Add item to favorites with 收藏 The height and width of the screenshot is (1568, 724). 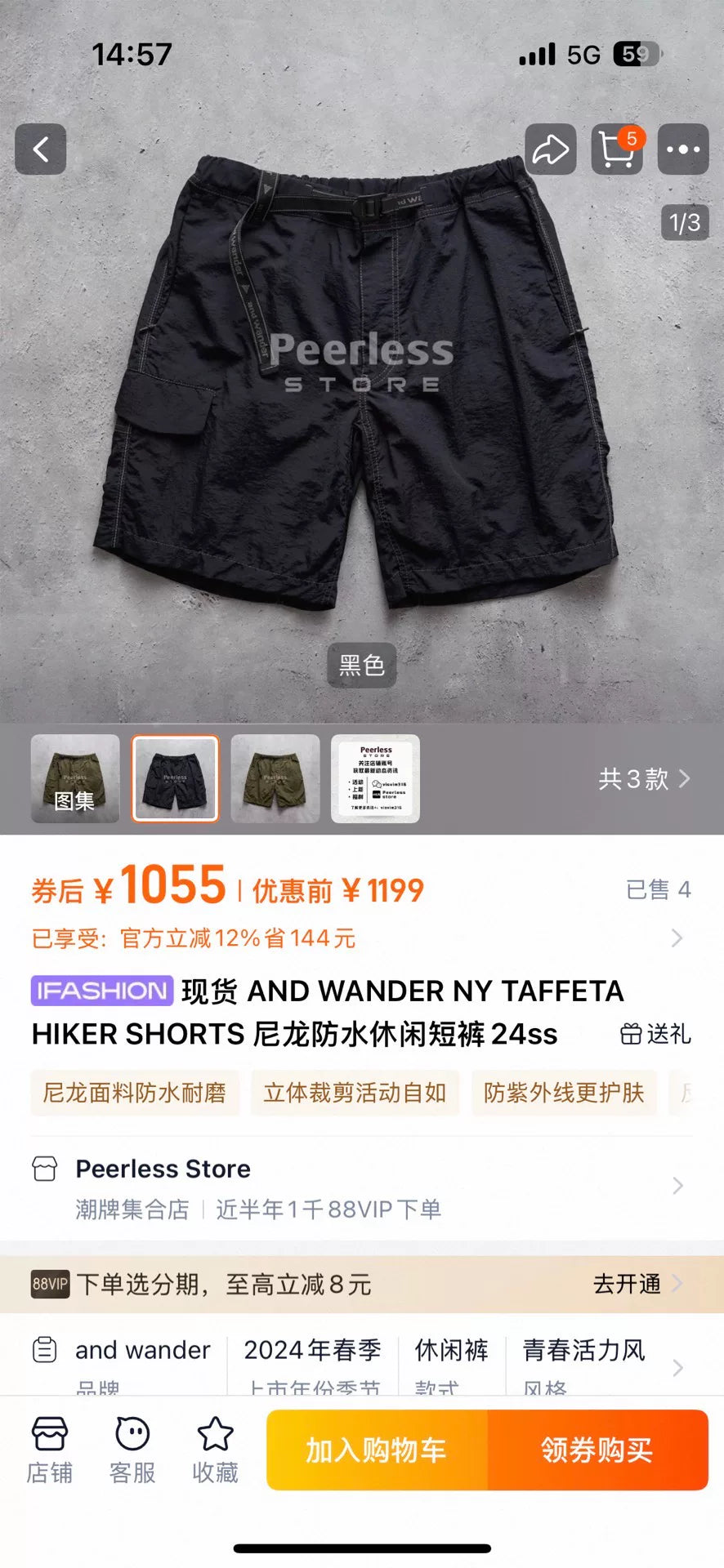[215, 1450]
